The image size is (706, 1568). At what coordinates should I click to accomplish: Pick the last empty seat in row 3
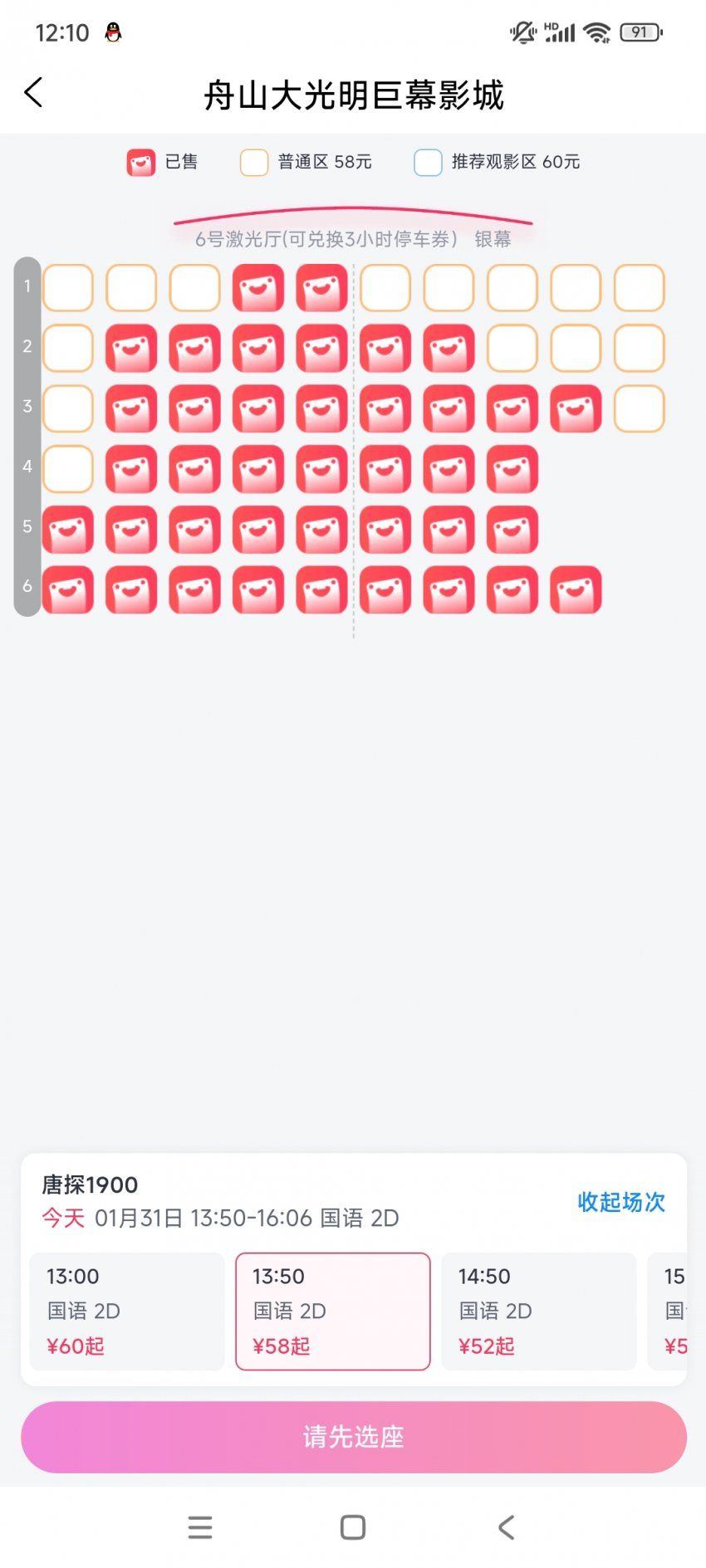640,408
